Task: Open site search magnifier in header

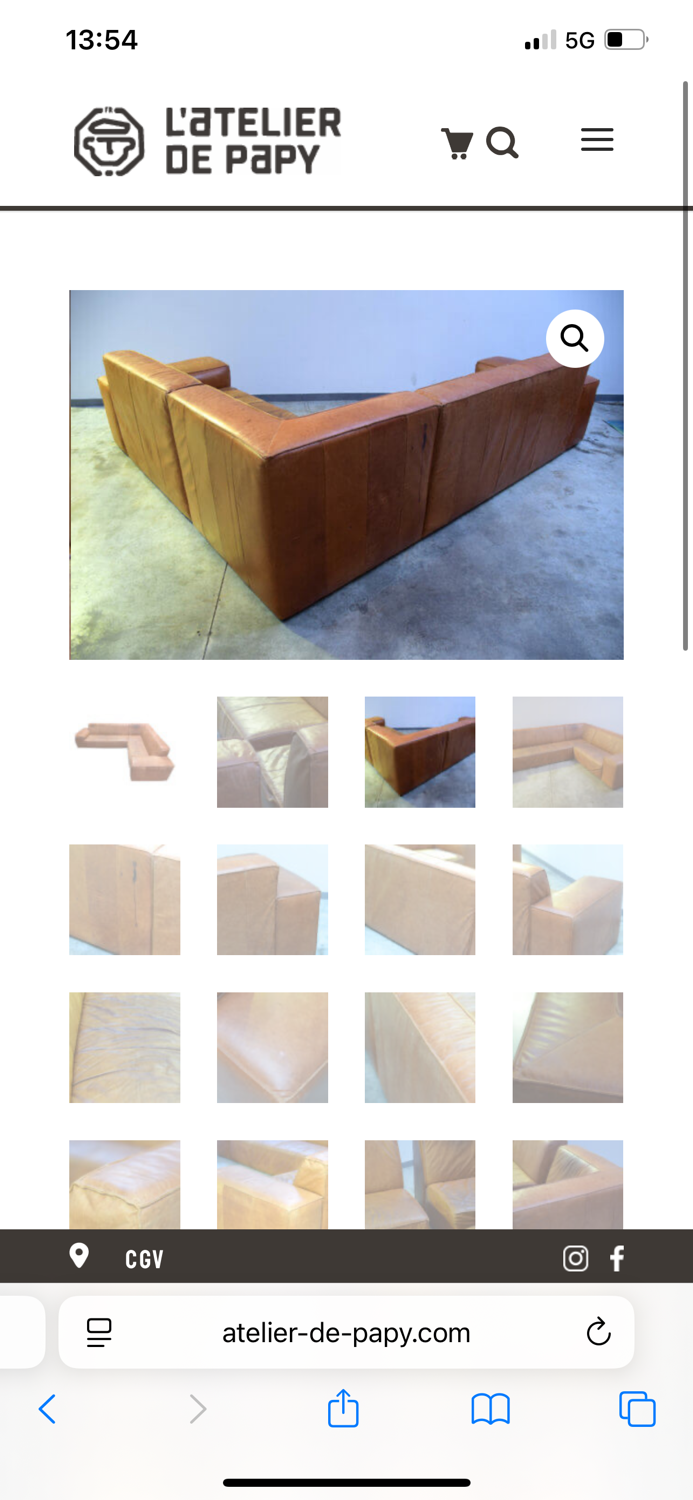Action: [x=502, y=144]
